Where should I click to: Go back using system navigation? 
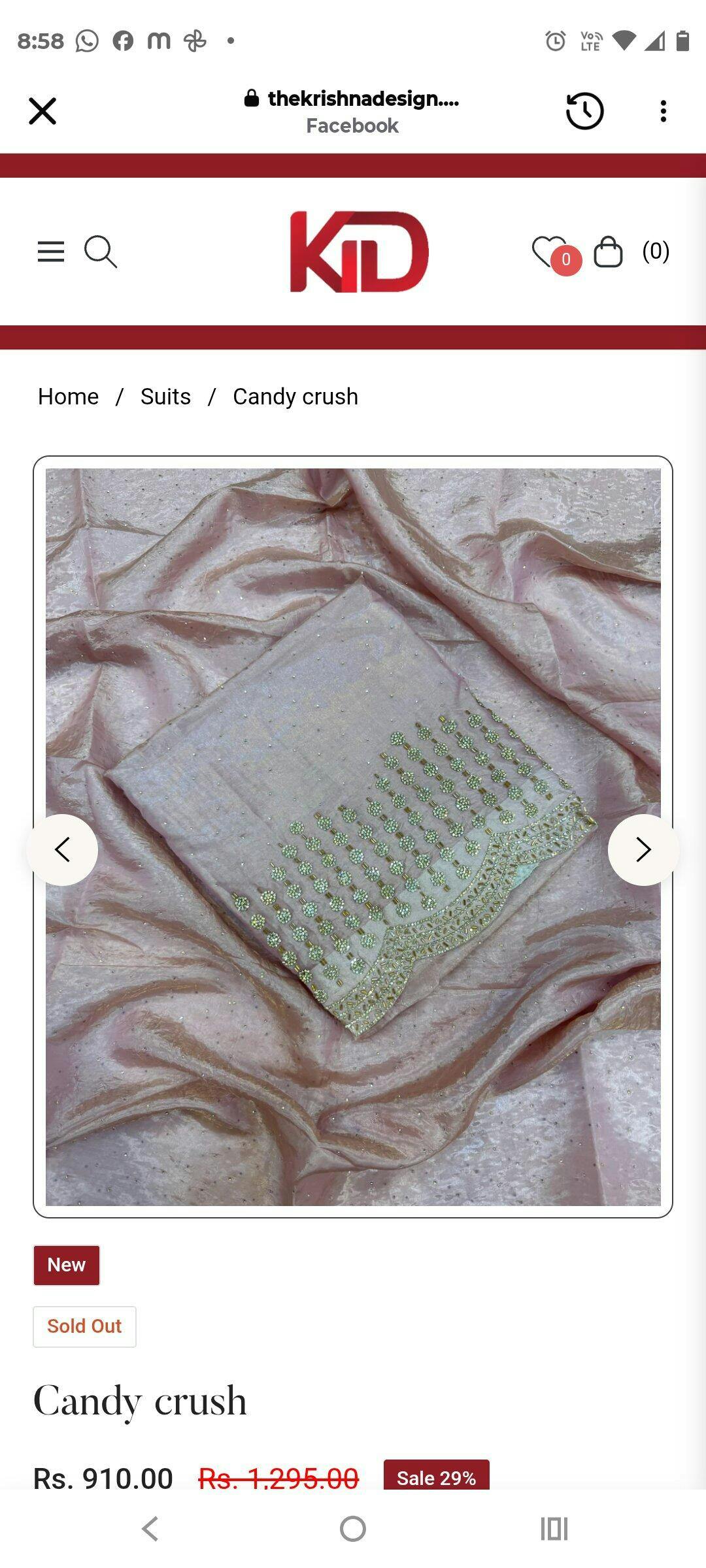[150, 1529]
